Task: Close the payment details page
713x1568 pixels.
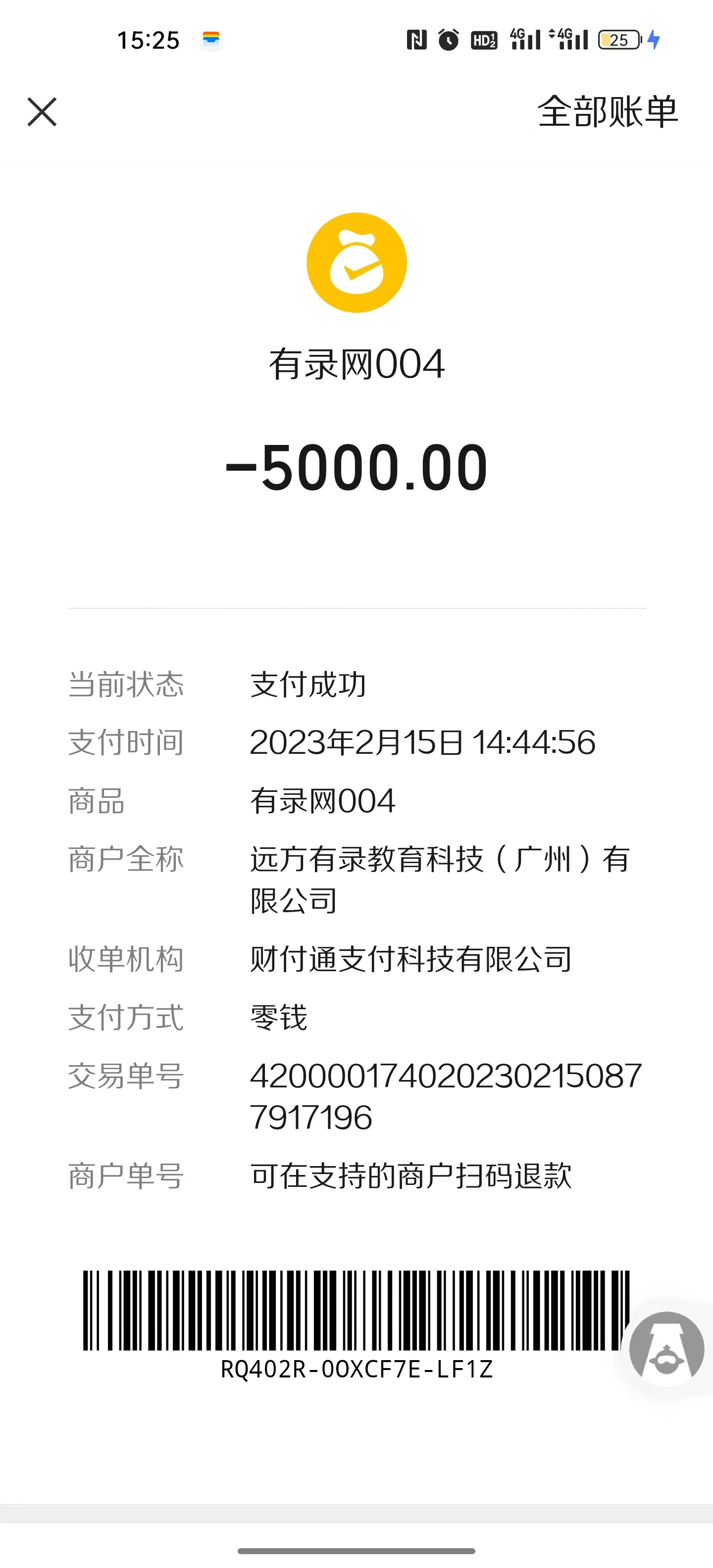Action: pyautogui.click(x=42, y=112)
